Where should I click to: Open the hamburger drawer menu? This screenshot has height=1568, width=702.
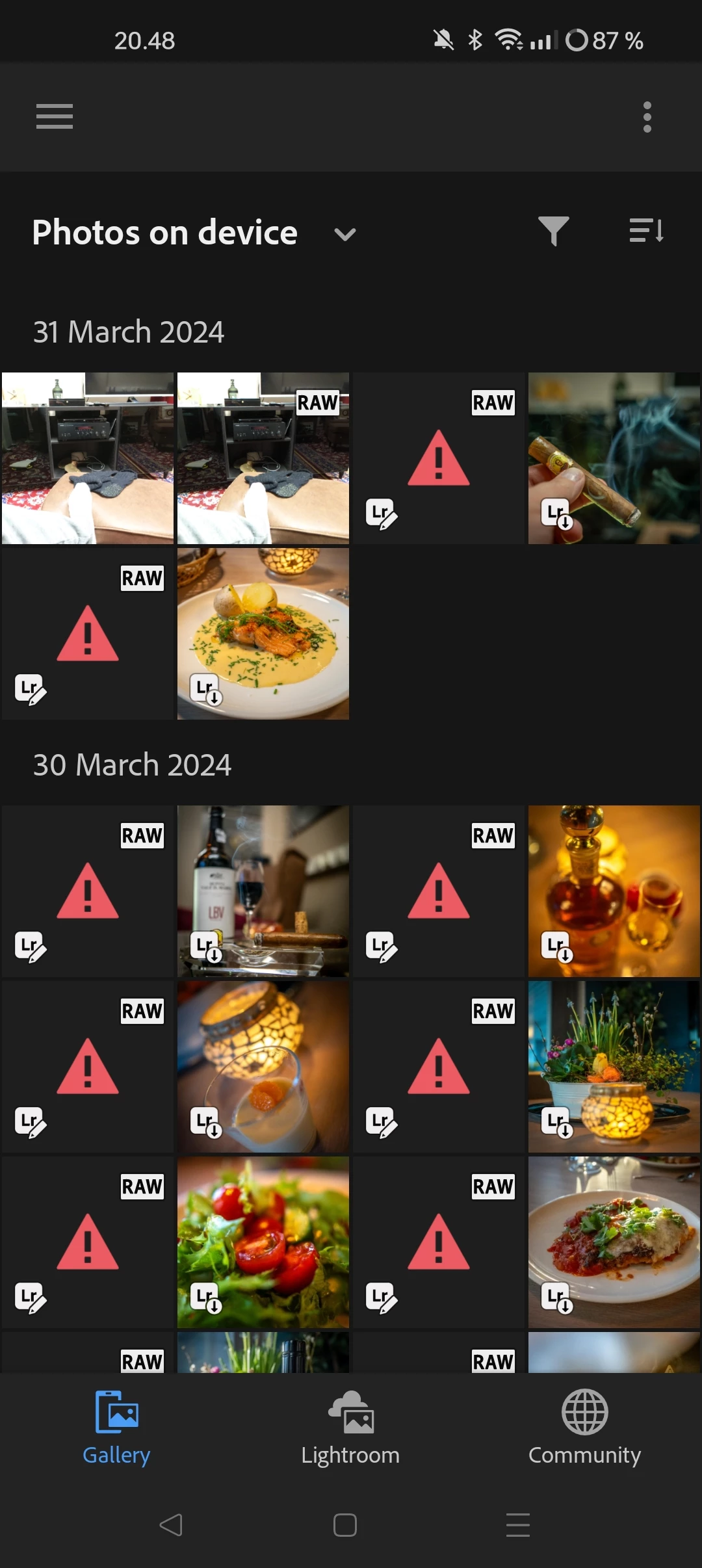click(55, 117)
